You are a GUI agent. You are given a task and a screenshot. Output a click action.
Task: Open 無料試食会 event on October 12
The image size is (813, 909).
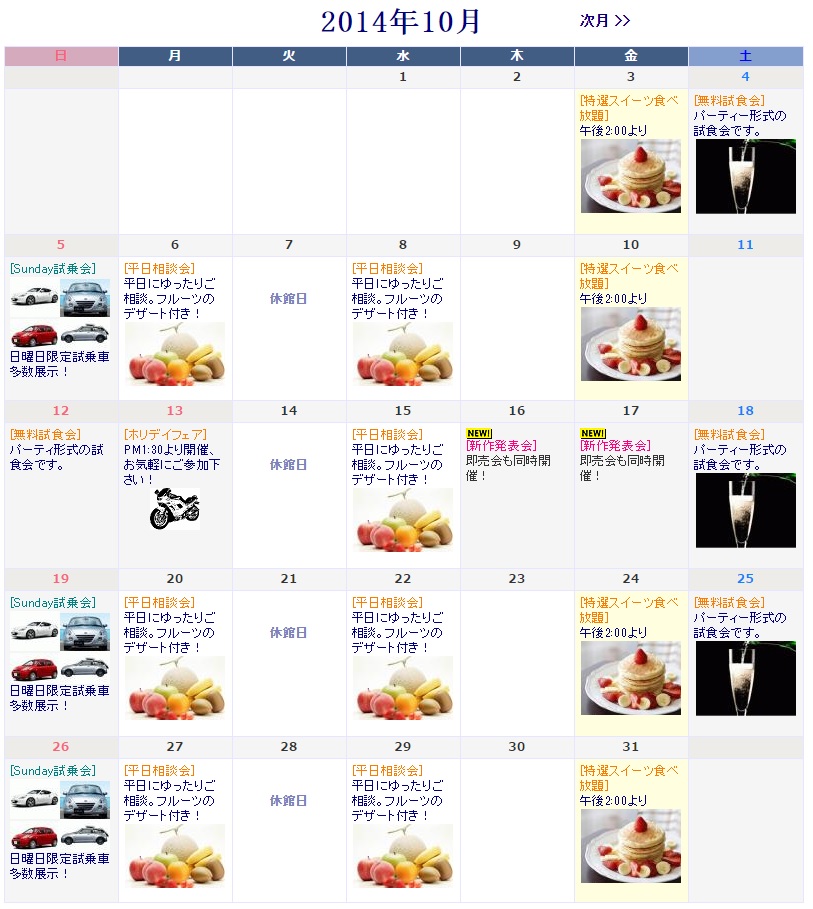[45, 434]
